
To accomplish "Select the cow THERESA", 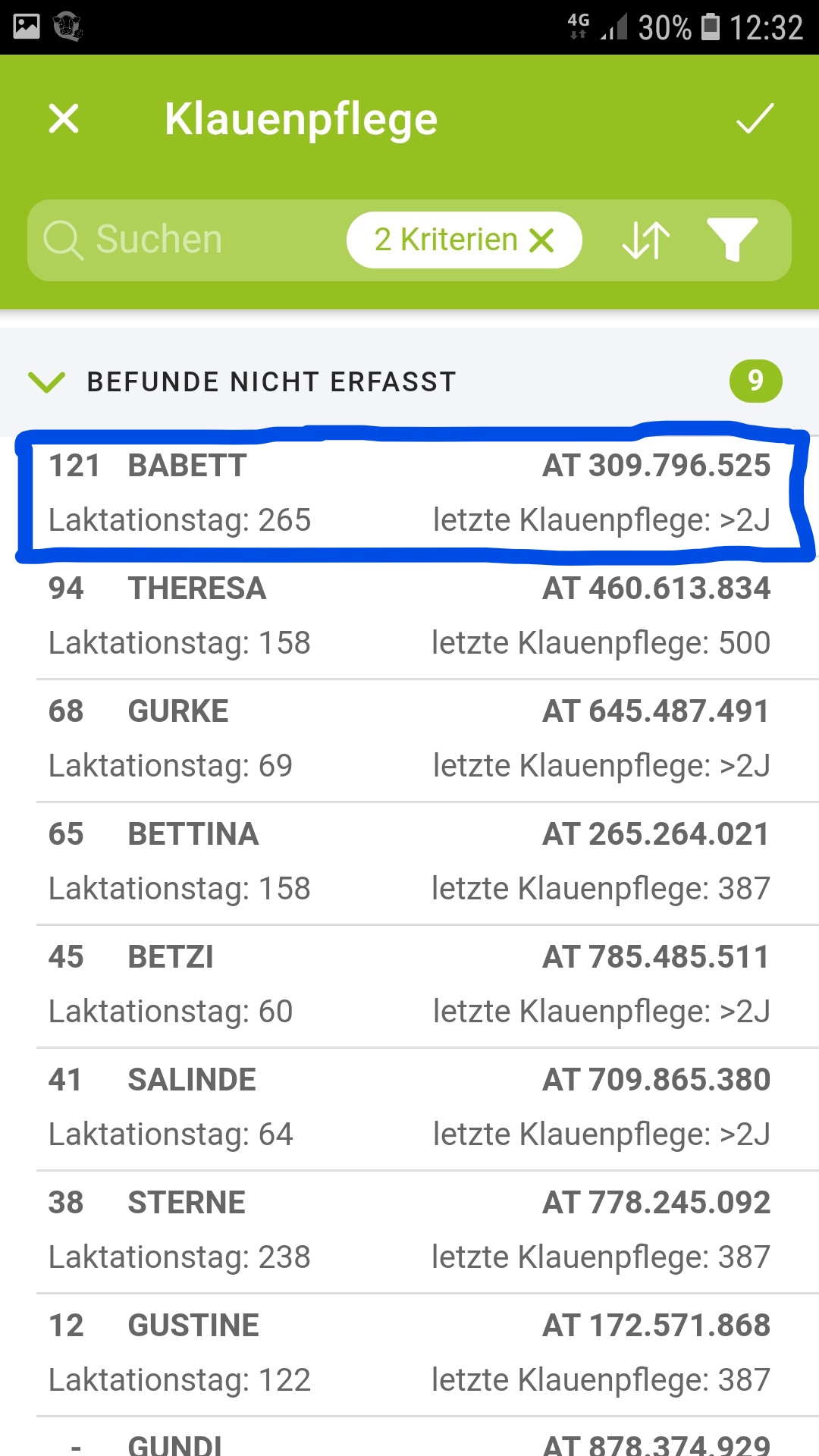I will click(x=409, y=616).
